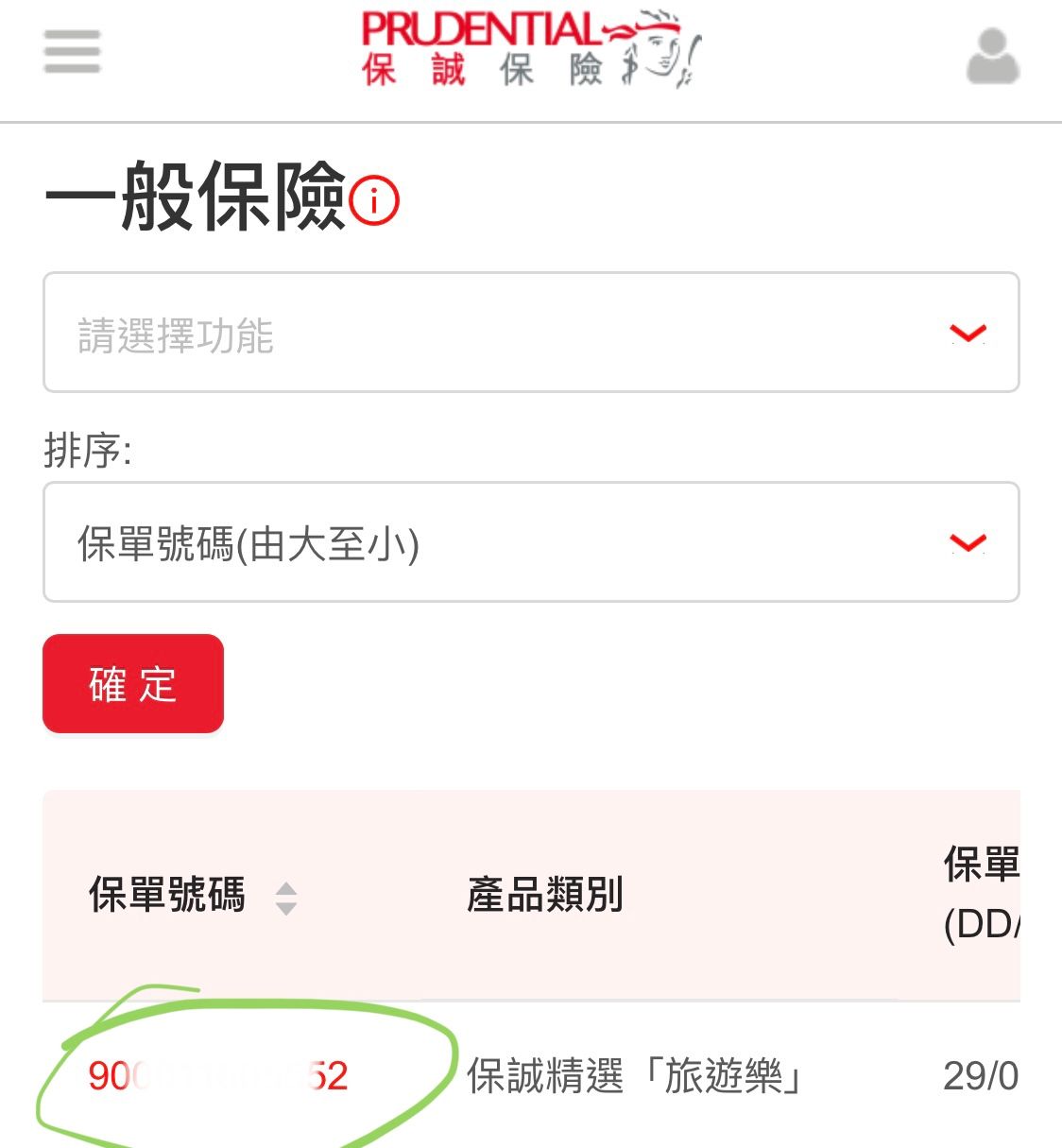Image resolution: width=1062 pixels, height=1148 pixels.
Task: Show info about 一般保險
Action: [374, 201]
